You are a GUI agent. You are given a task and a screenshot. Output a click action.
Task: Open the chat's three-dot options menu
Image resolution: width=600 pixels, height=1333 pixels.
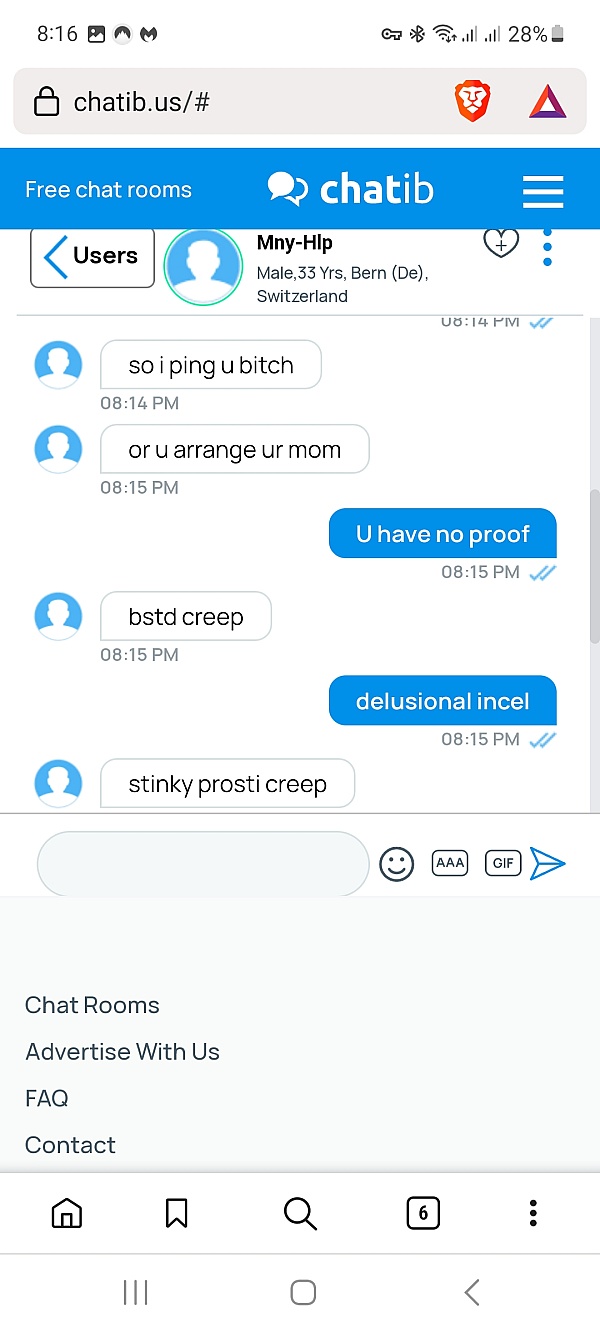click(x=547, y=247)
